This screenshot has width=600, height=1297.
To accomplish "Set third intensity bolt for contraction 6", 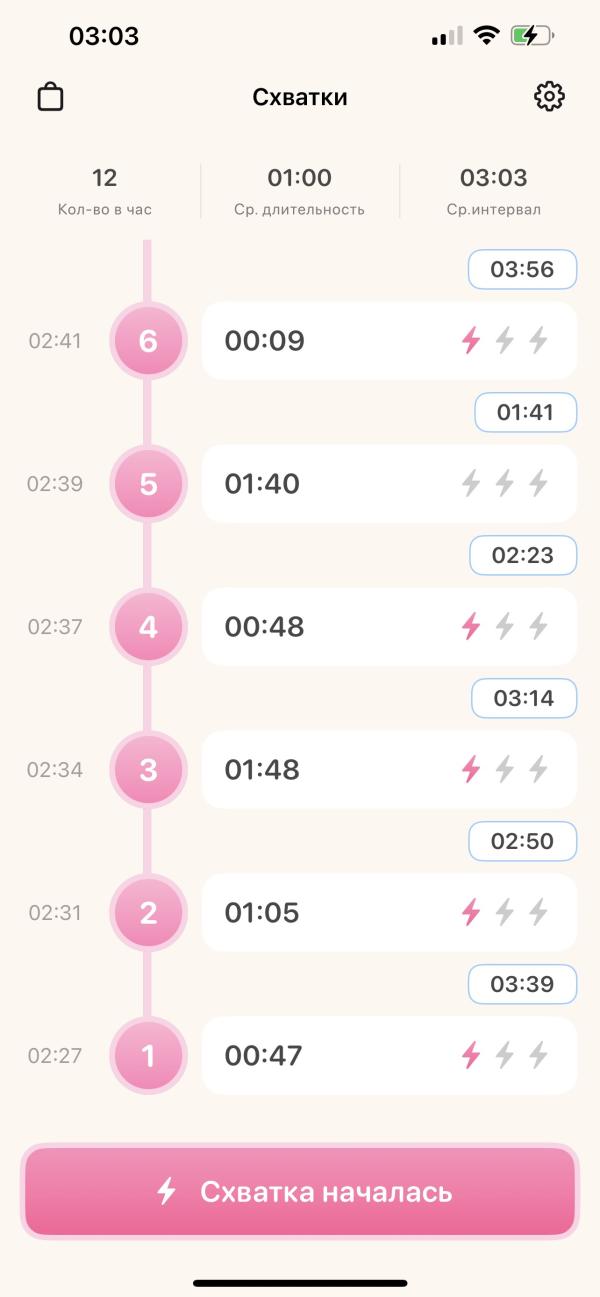I will [539, 341].
